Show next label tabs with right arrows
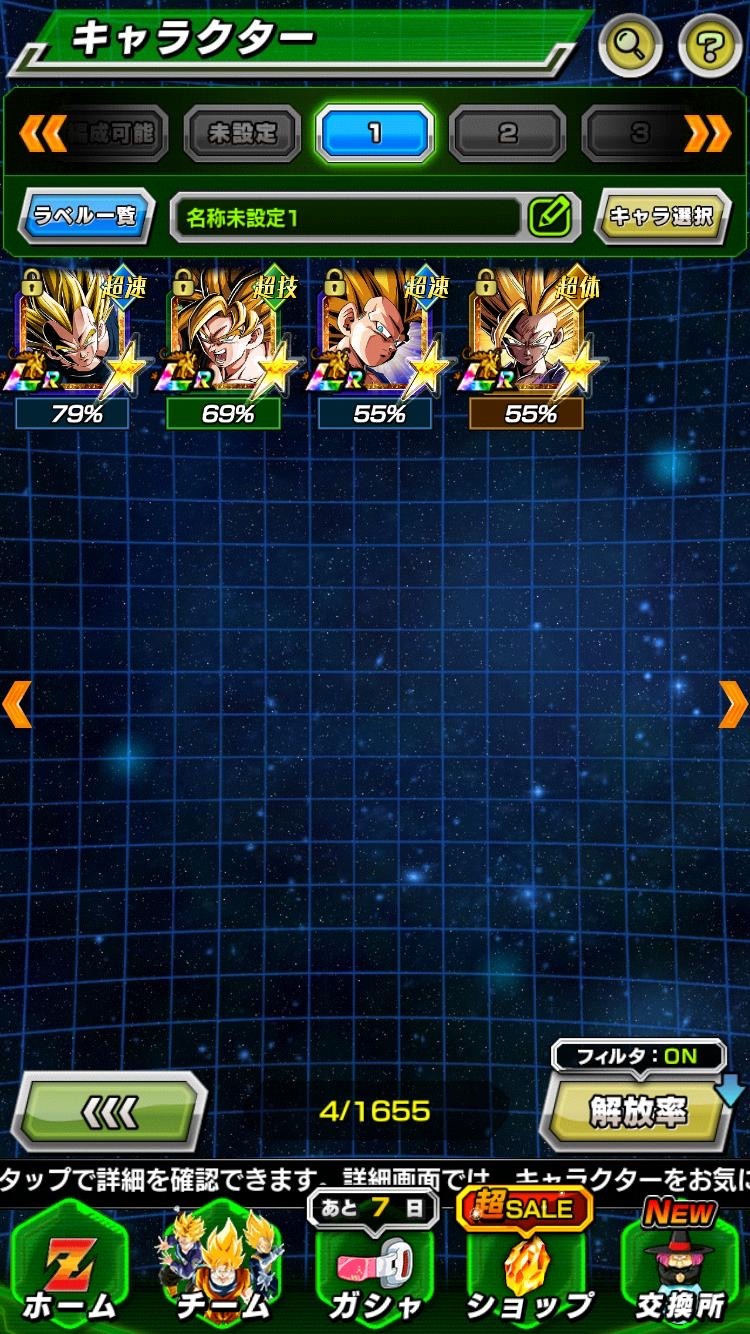750x1334 pixels. pyautogui.click(x=707, y=133)
